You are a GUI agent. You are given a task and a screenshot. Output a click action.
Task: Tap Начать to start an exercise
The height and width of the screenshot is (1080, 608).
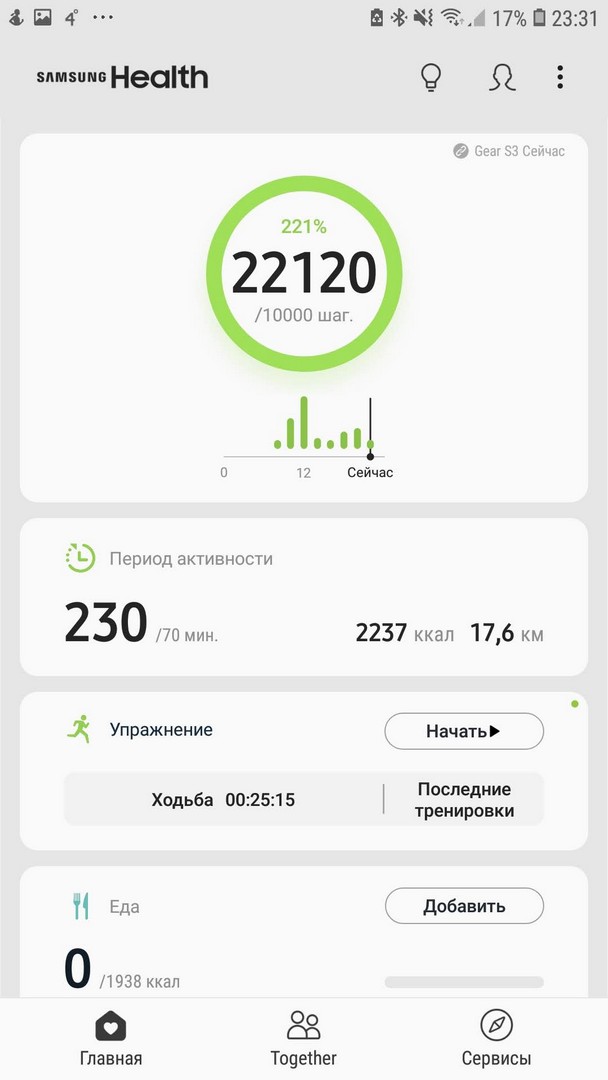[x=464, y=731]
